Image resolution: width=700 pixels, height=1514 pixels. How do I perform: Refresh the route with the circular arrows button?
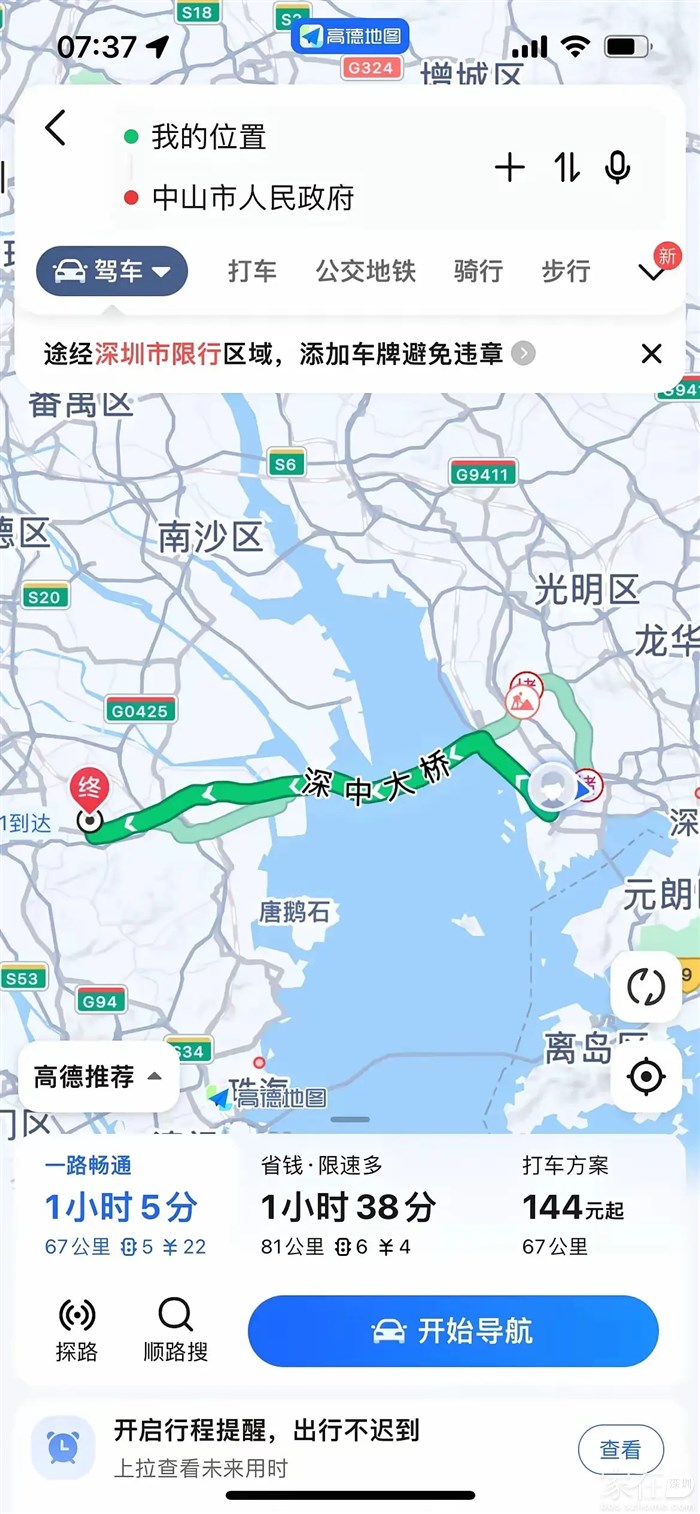pyautogui.click(x=646, y=987)
